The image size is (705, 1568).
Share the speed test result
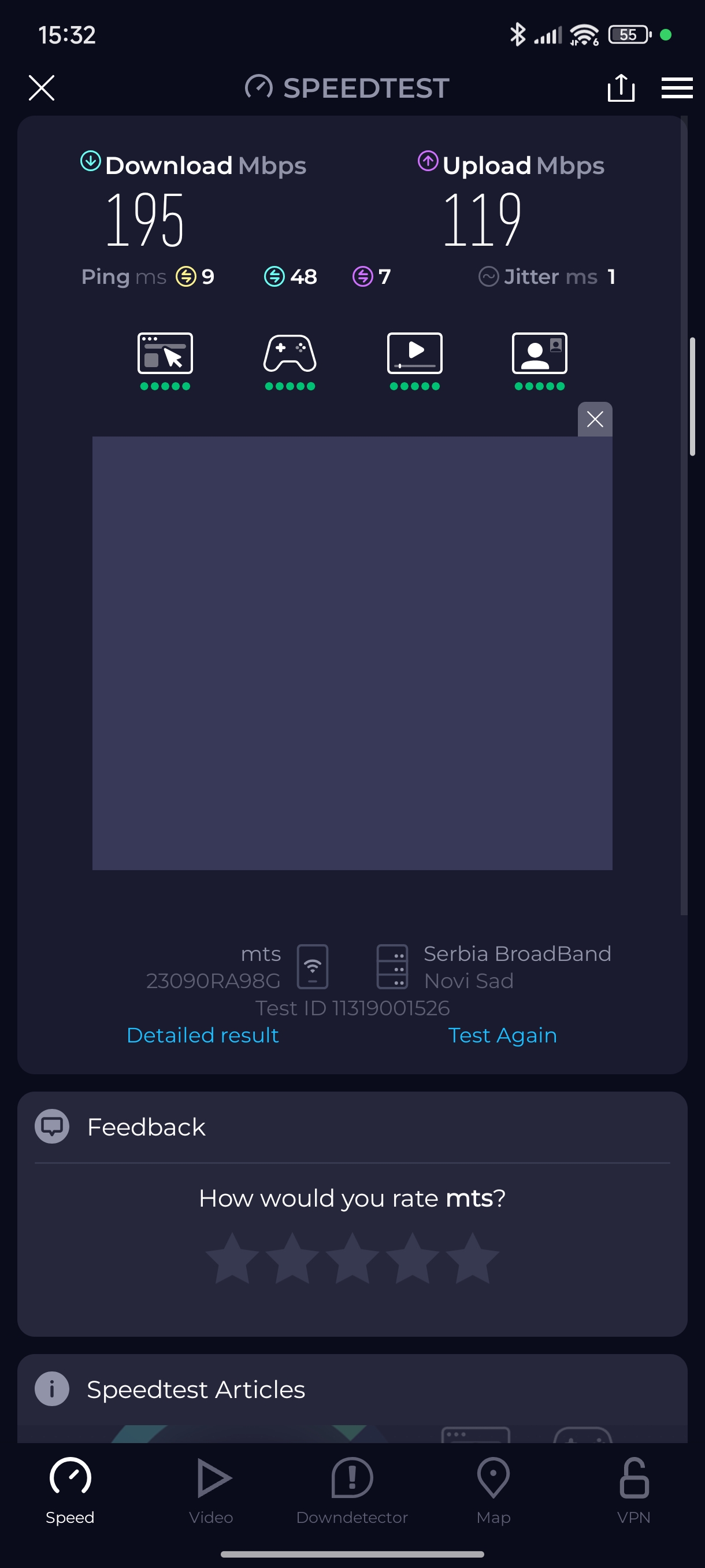pos(621,88)
